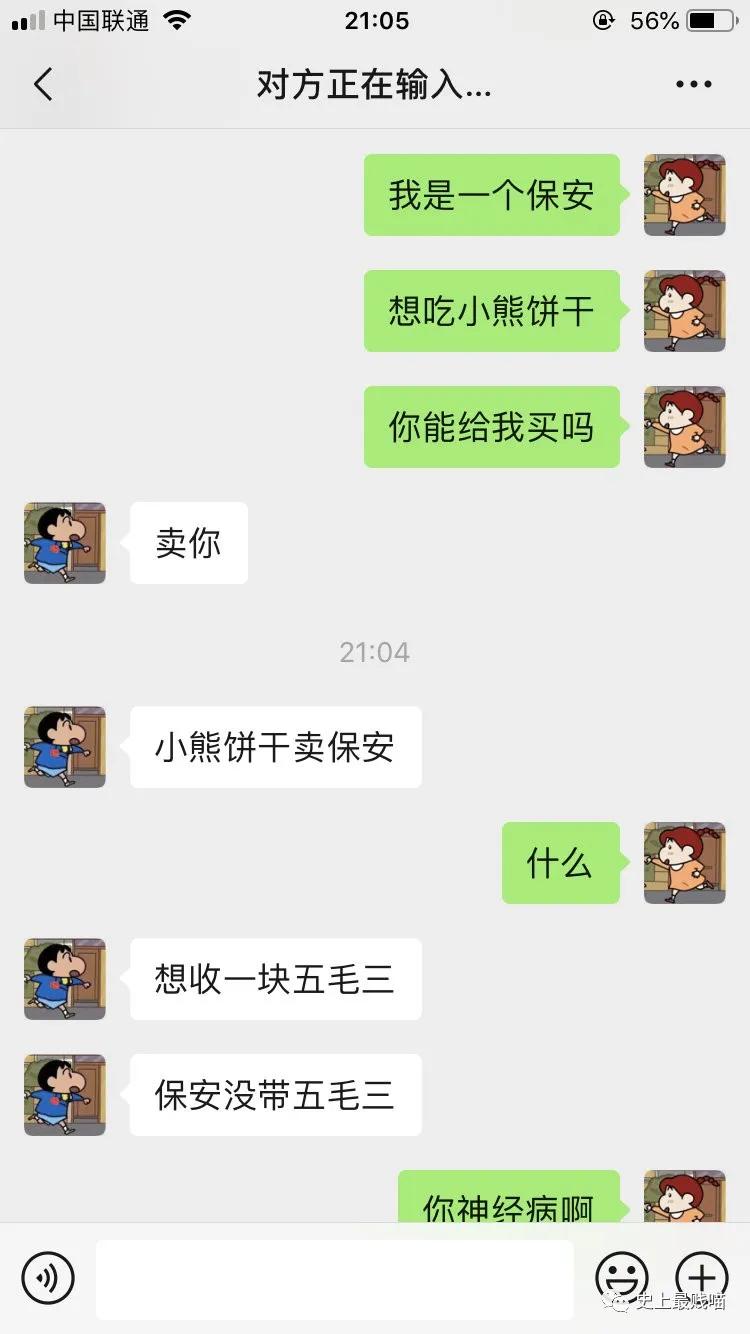Open the voice message input icon
750x1334 pixels.
click(x=47, y=1278)
